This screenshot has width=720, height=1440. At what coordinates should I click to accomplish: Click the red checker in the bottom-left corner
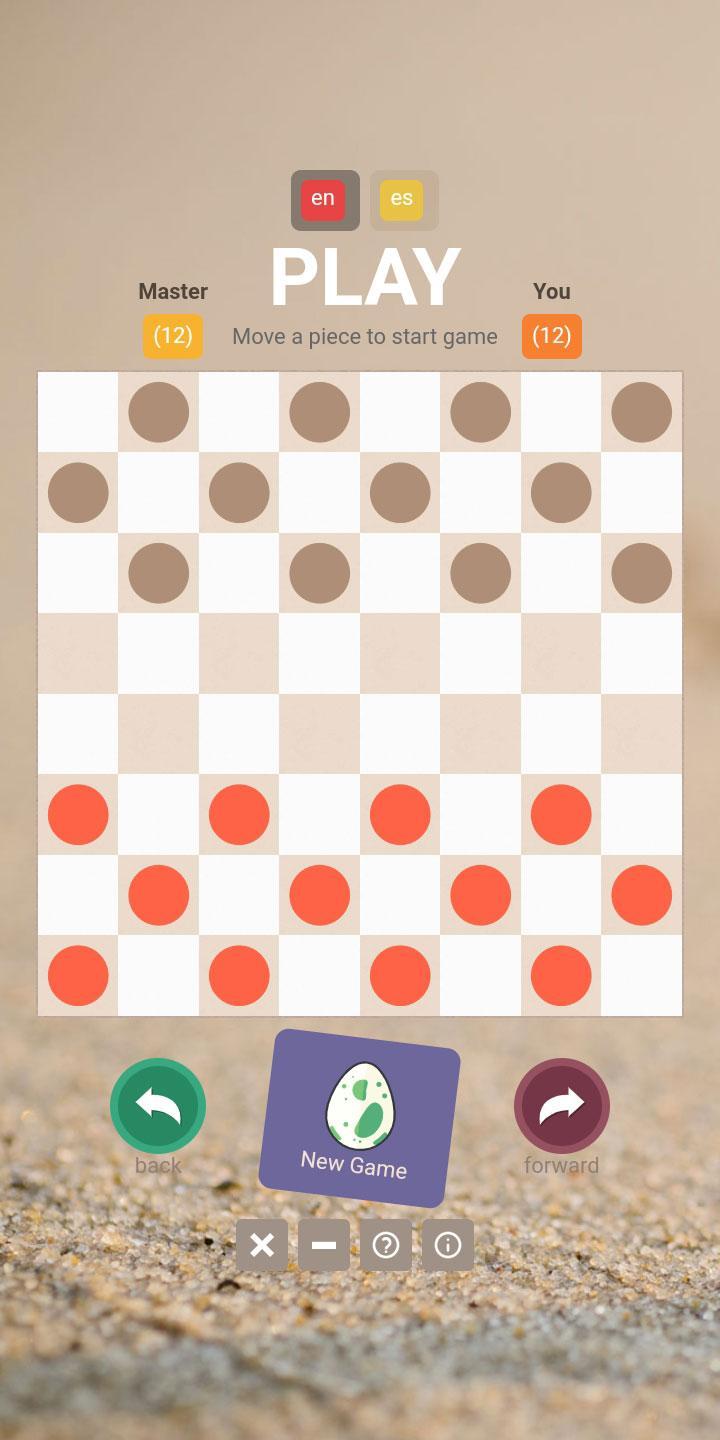point(77,975)
